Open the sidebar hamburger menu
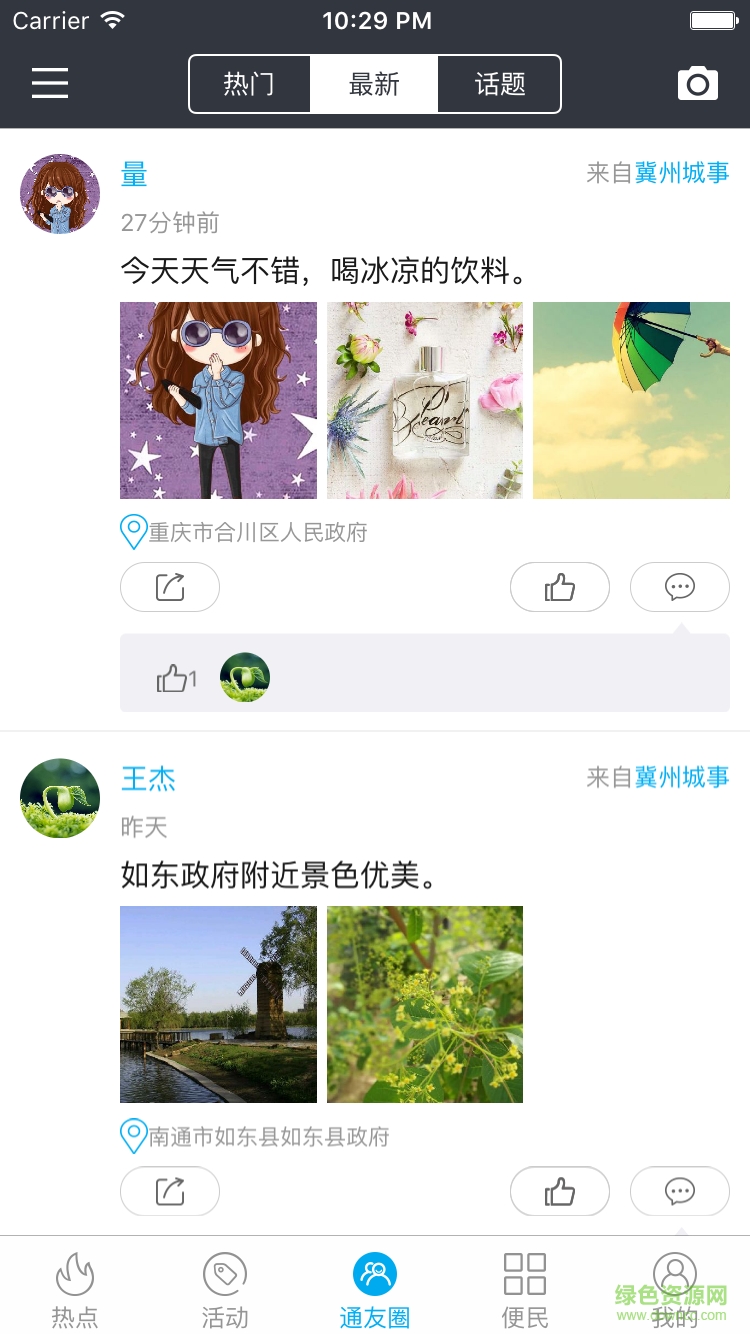This screenshot has height=1334, width=750. pyautogui.click(x=50, y=84)
